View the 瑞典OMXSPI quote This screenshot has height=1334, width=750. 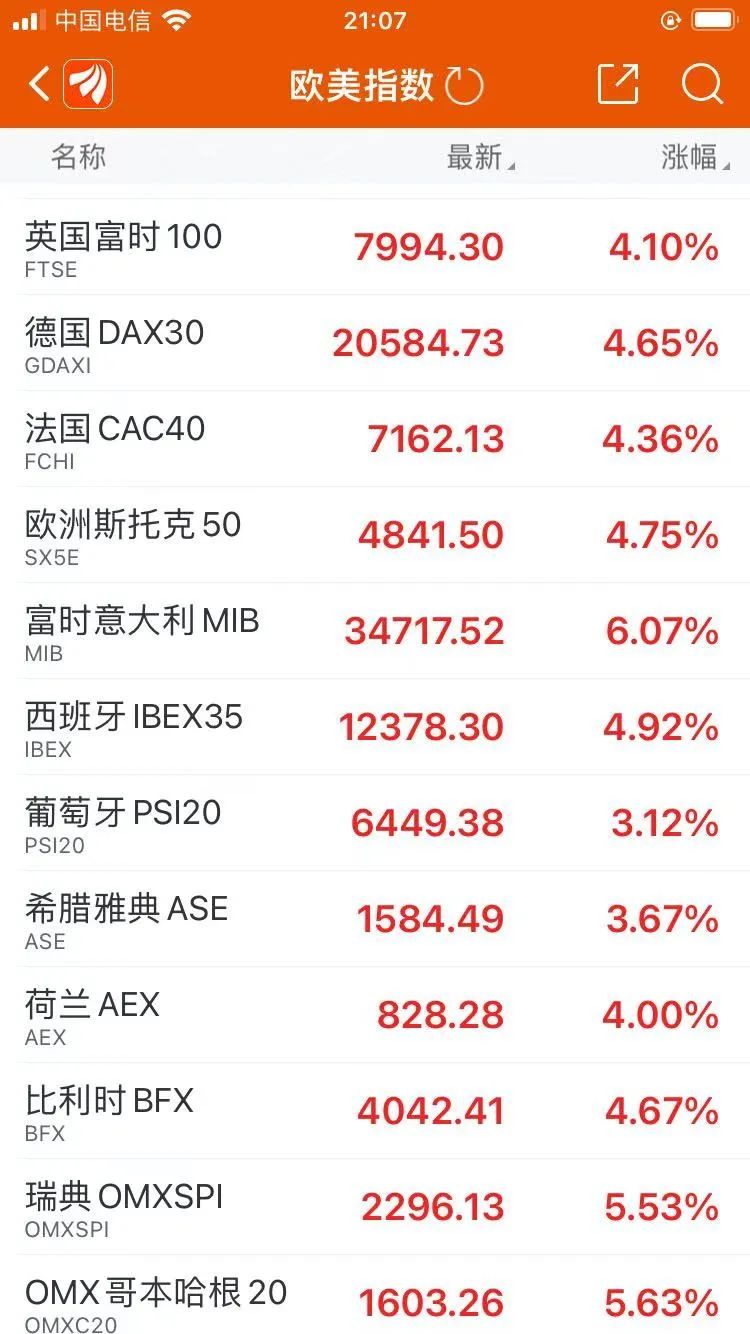click(375, 1206)
